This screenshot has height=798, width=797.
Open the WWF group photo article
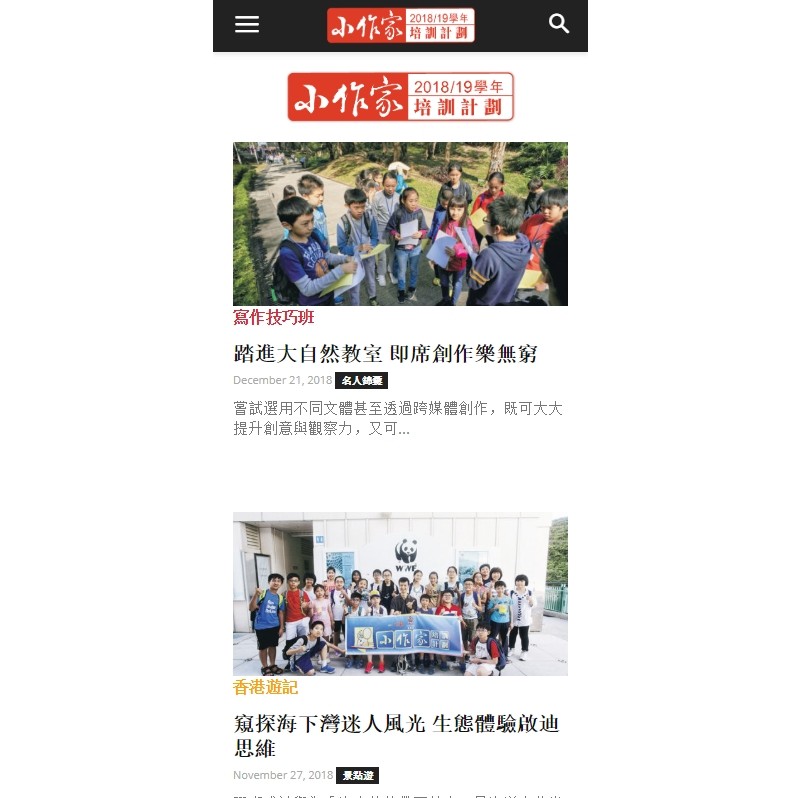click(x=400, y=594)
